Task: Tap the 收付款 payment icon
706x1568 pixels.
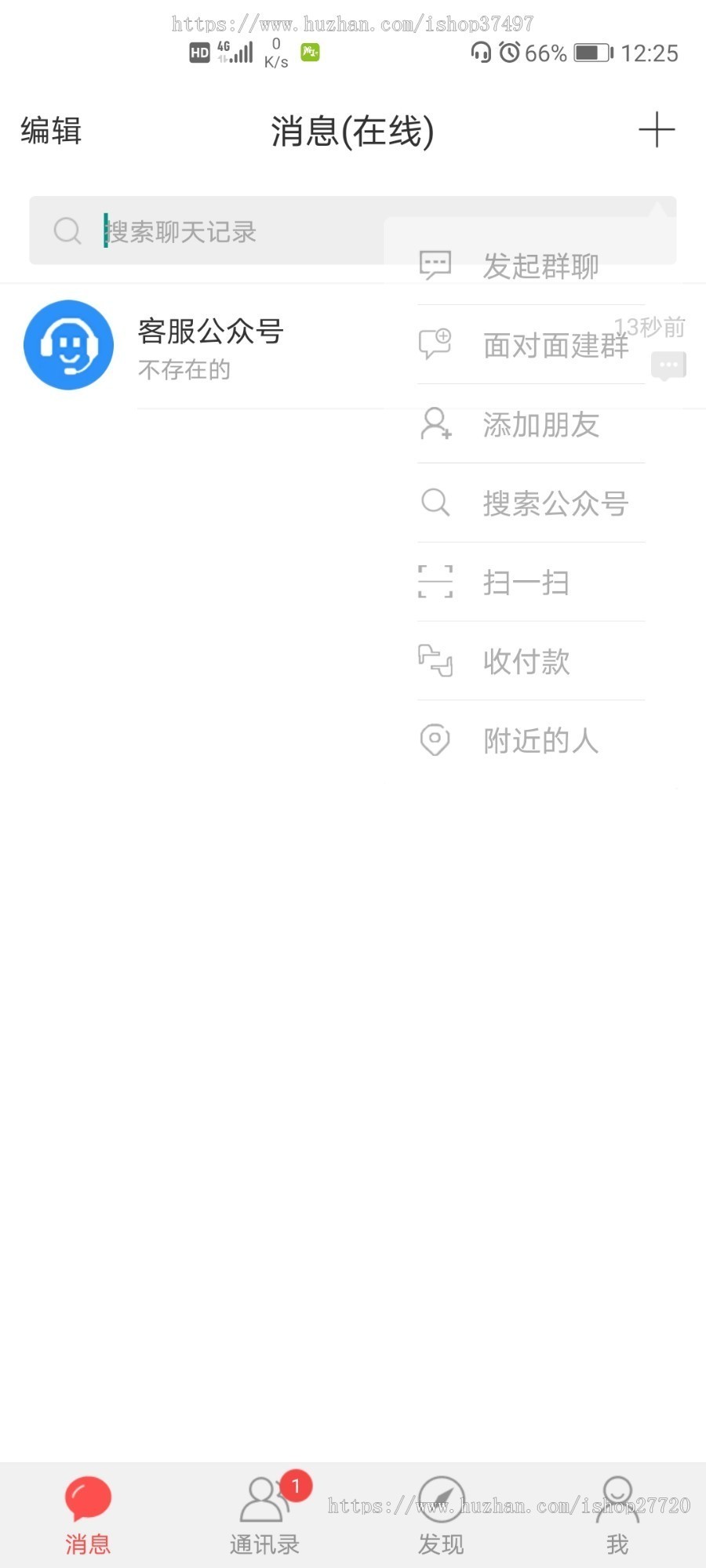Action: point(436,662)
